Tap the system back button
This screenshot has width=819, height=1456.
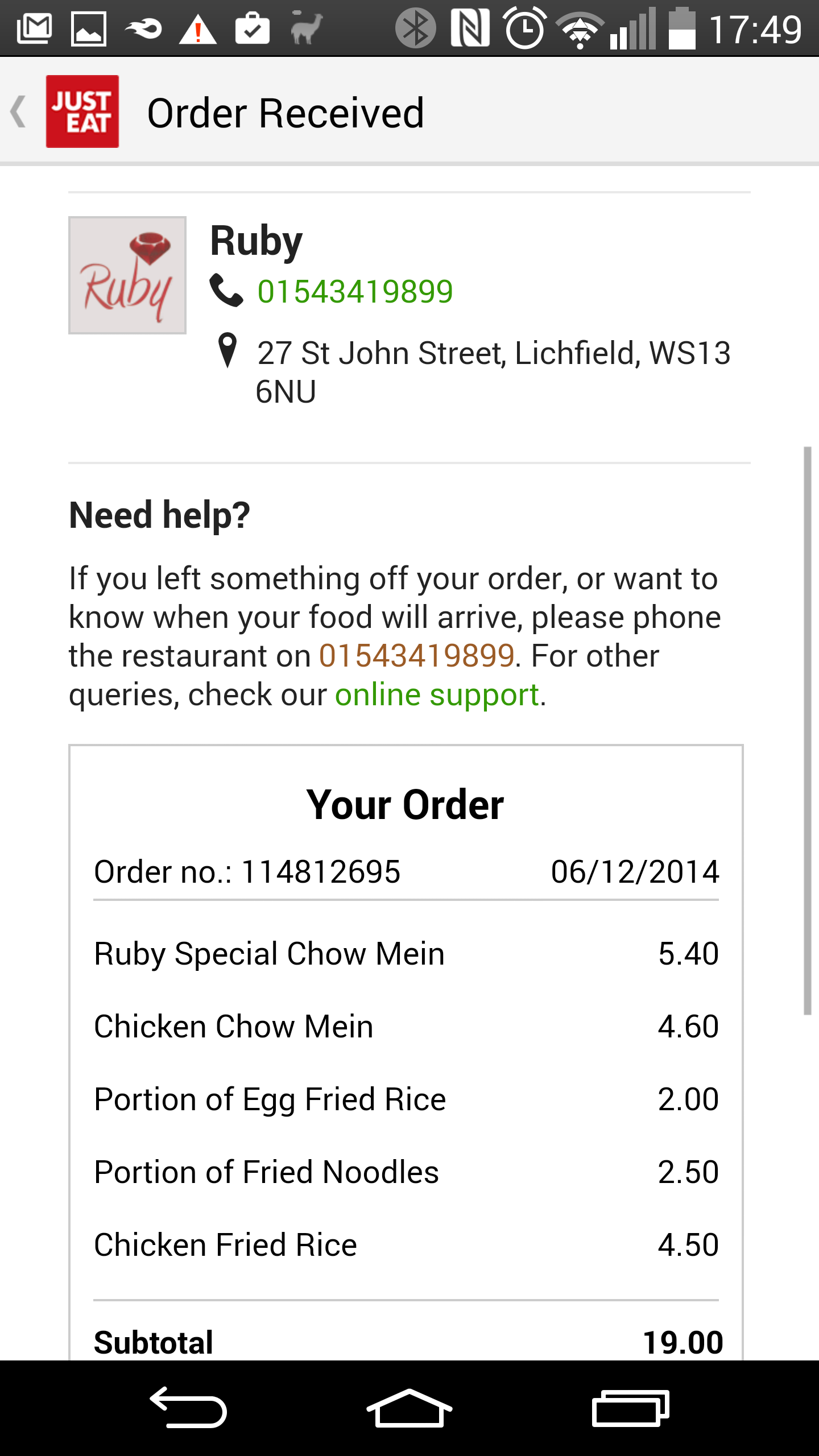pos(188,1407)
